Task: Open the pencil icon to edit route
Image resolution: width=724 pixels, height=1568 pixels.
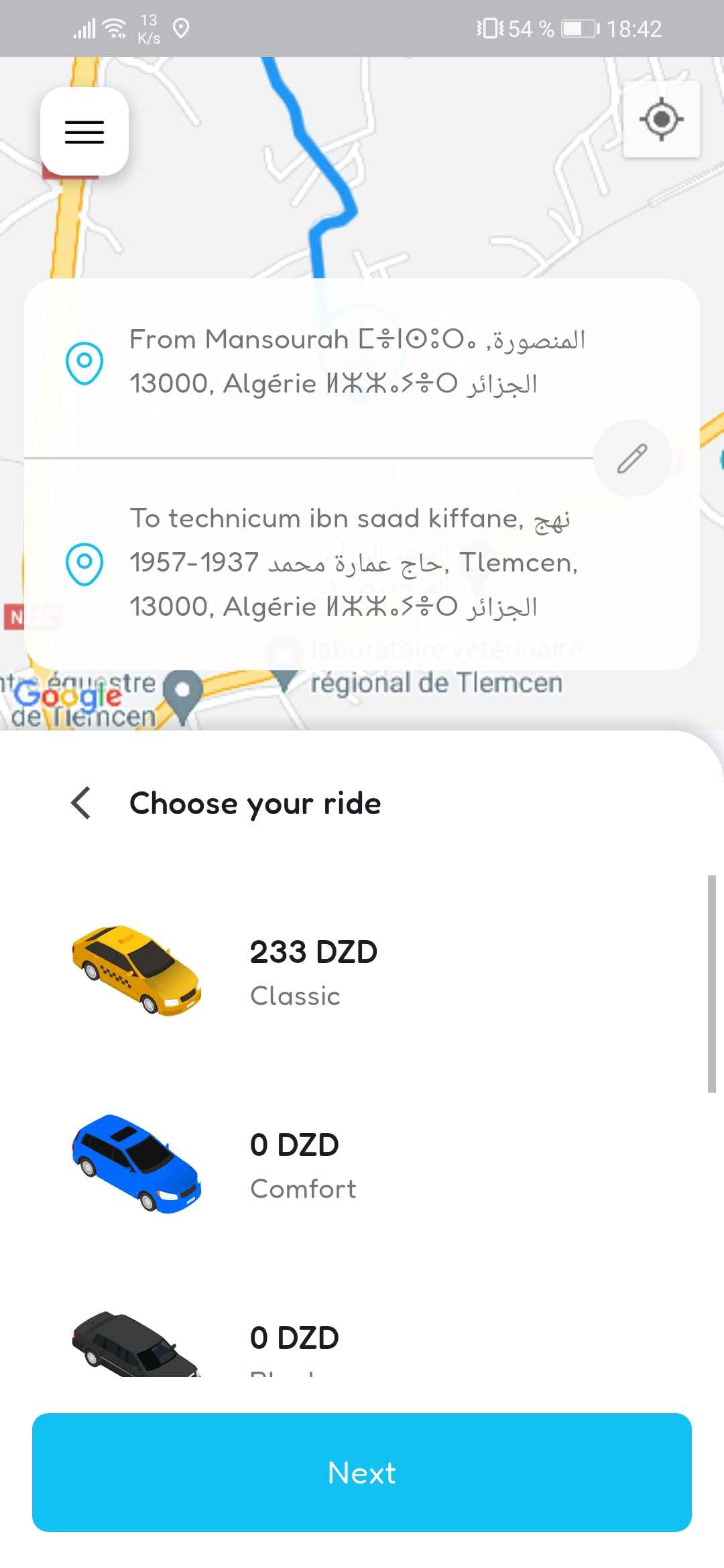Action: [631, 458]
